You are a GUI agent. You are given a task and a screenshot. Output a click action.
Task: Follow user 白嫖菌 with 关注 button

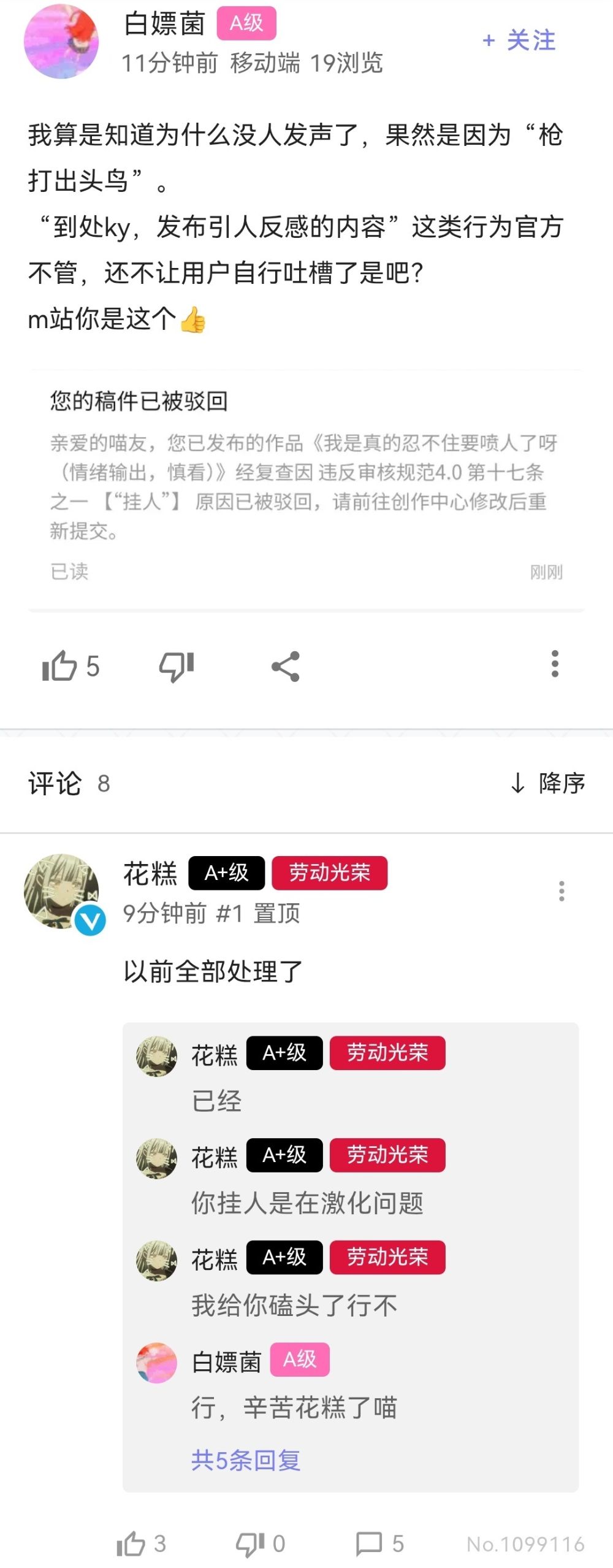pos(519,40)
